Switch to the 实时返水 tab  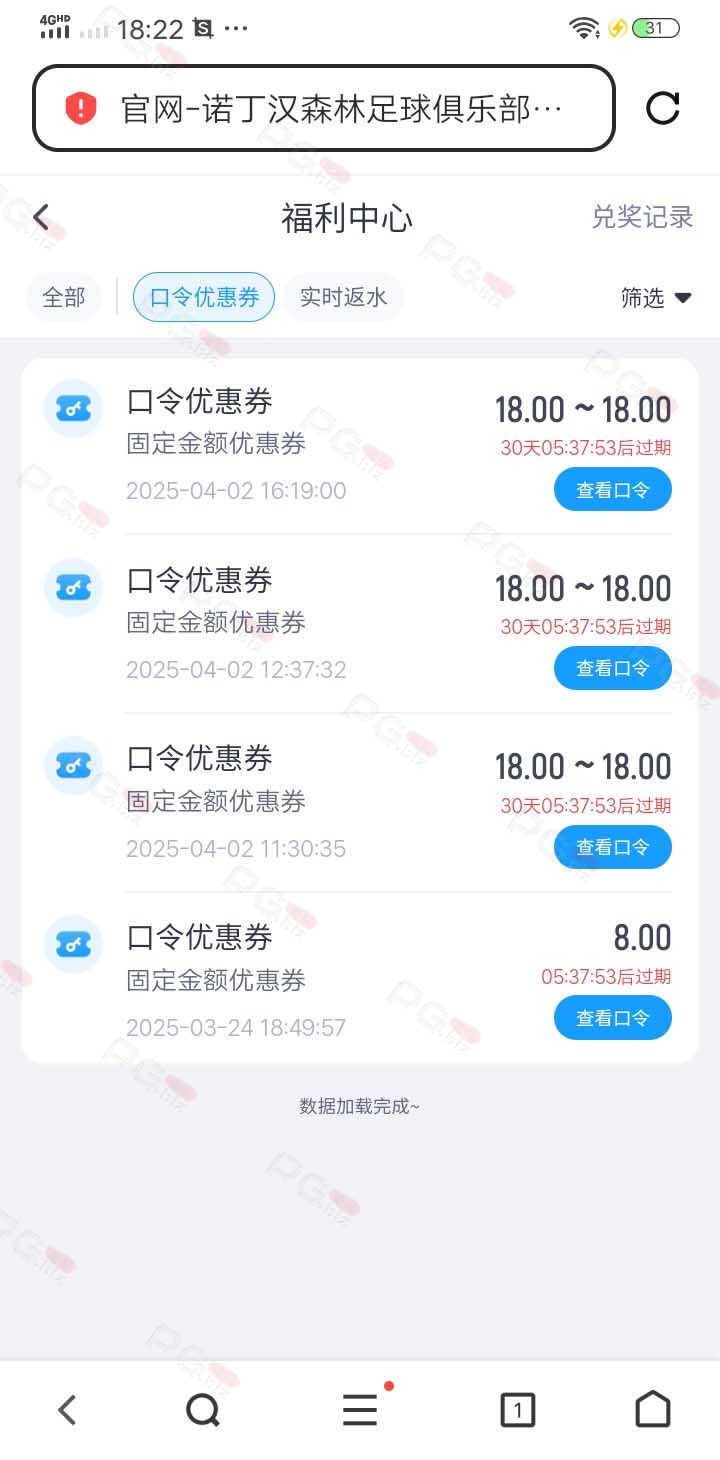343,297
